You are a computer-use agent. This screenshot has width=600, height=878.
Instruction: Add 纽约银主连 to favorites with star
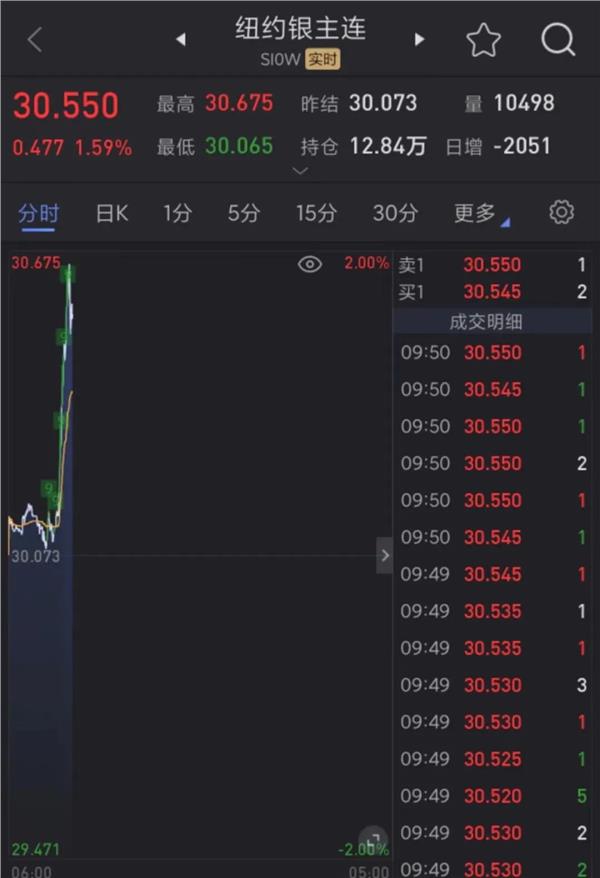click(x=483, y=40)
